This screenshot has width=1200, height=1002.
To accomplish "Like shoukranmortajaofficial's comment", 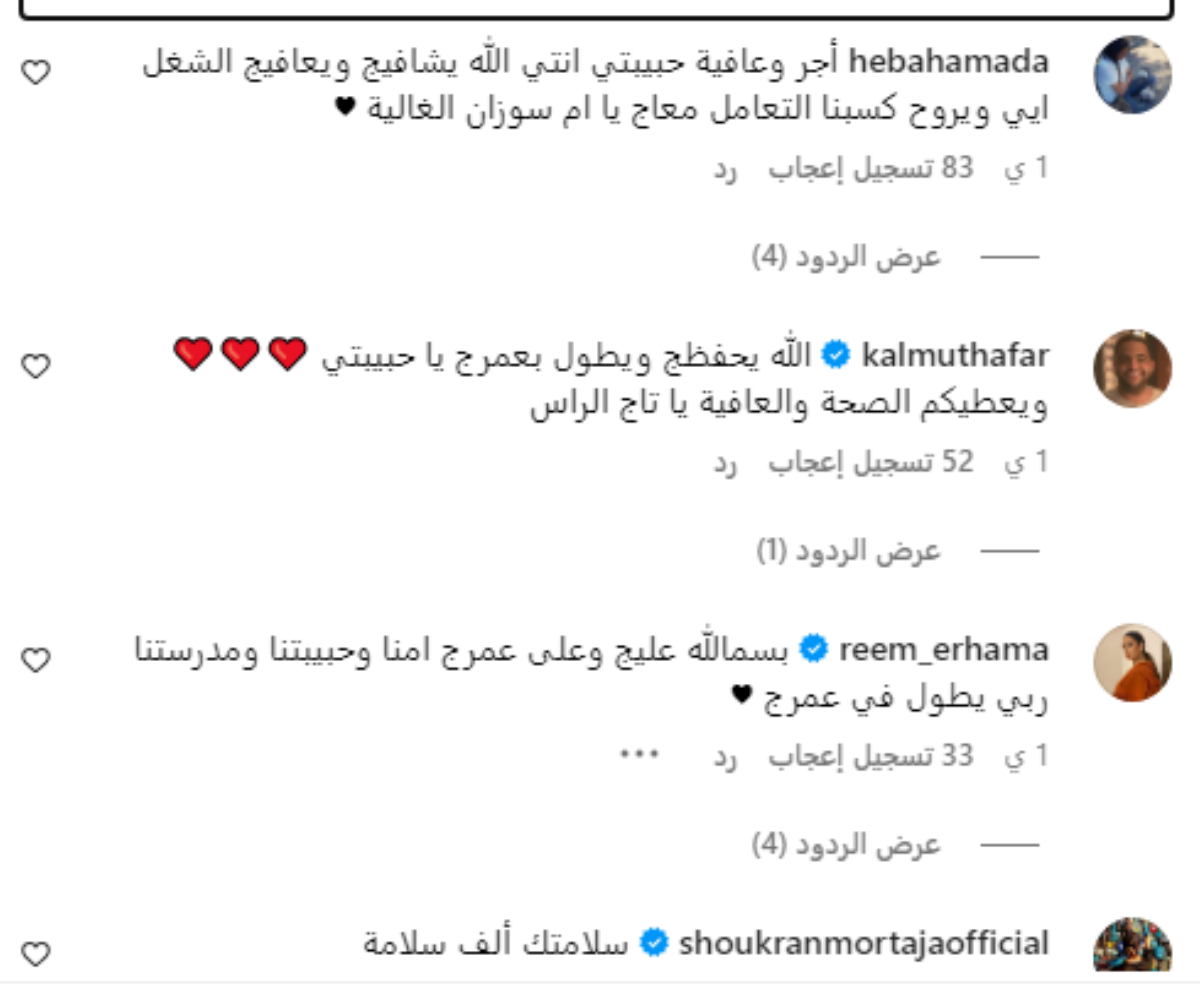I will [36, 954].
